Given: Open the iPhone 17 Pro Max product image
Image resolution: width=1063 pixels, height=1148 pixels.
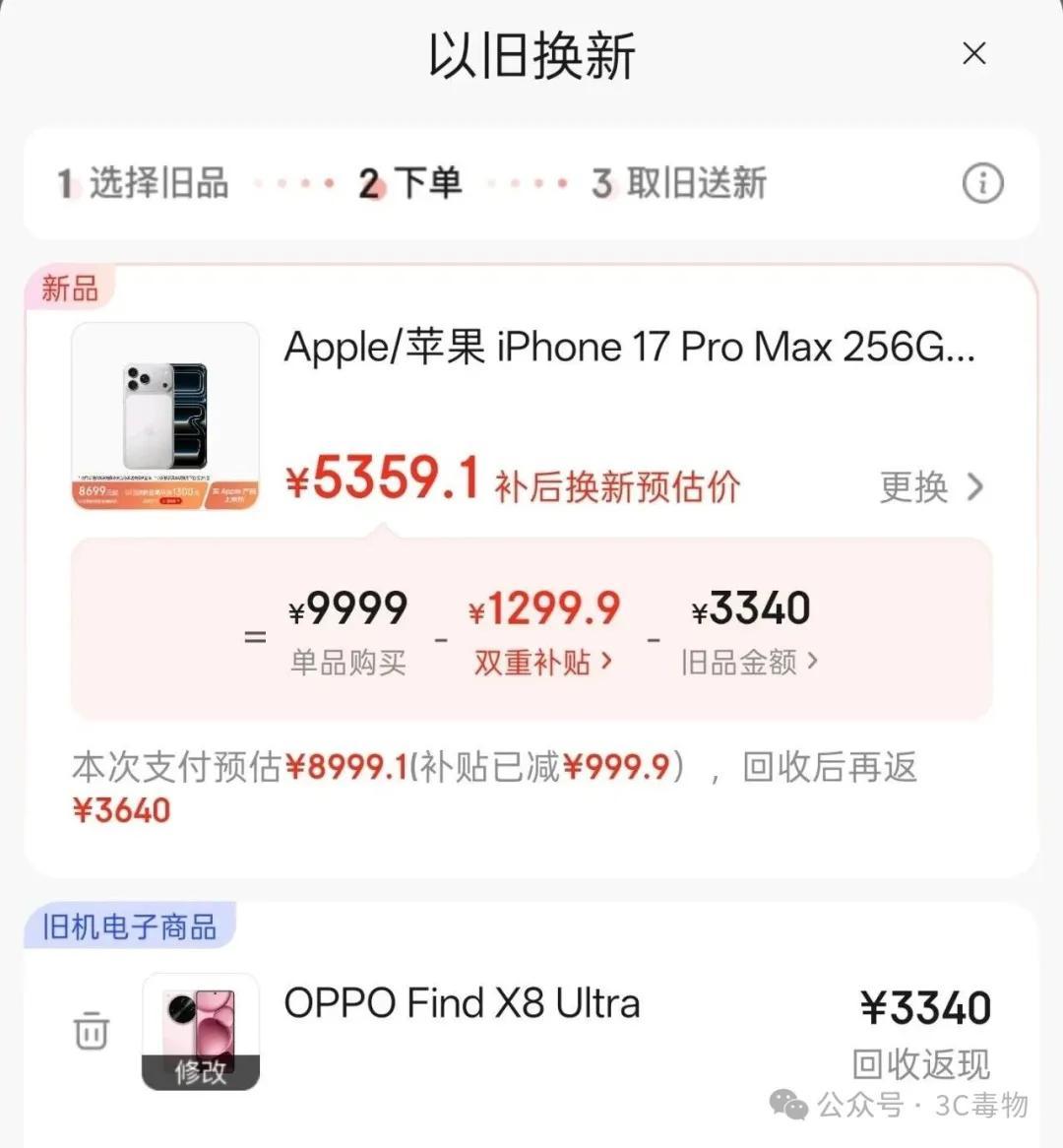Looking at the screenshot, I should (x=165, y=415).
